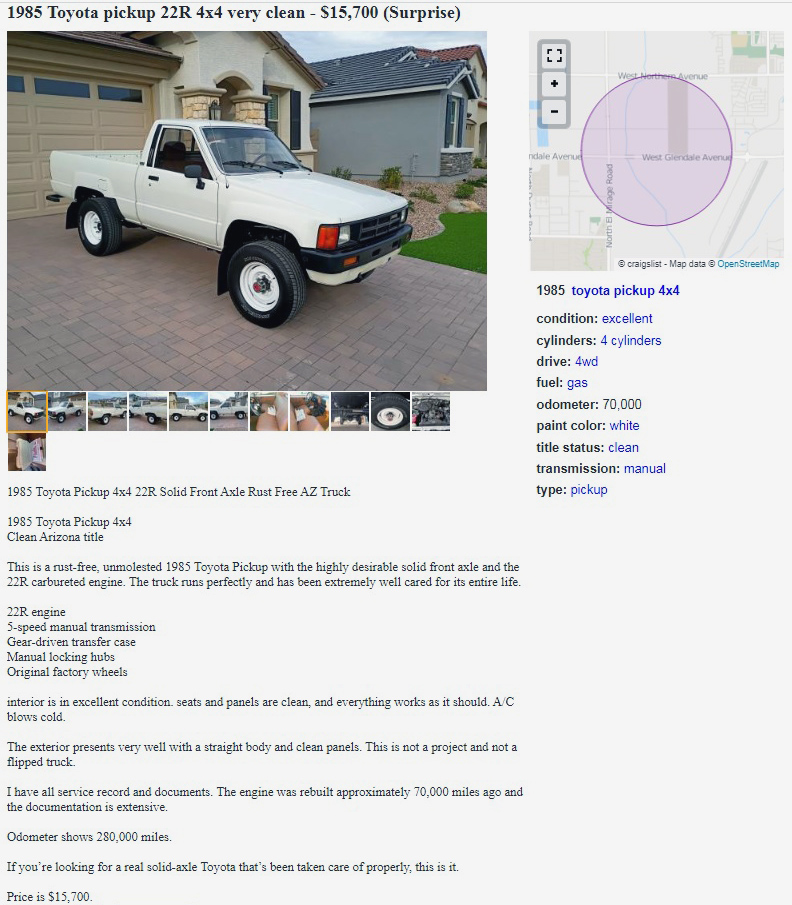The image size is (792, 905).
Task: View the wheel close-up thumbnail
Action: 390,411
